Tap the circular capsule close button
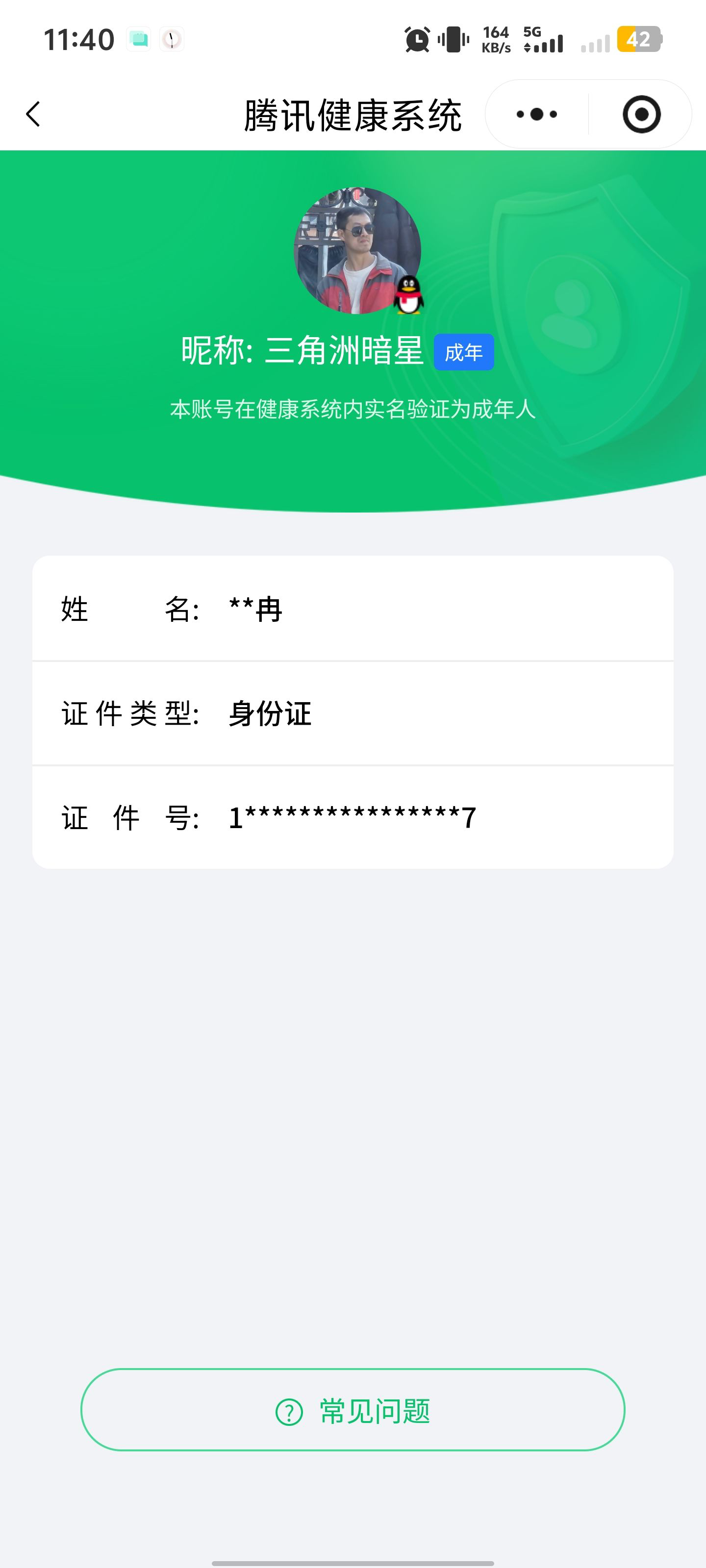The image size is (706, 1568). click(641, 114)
